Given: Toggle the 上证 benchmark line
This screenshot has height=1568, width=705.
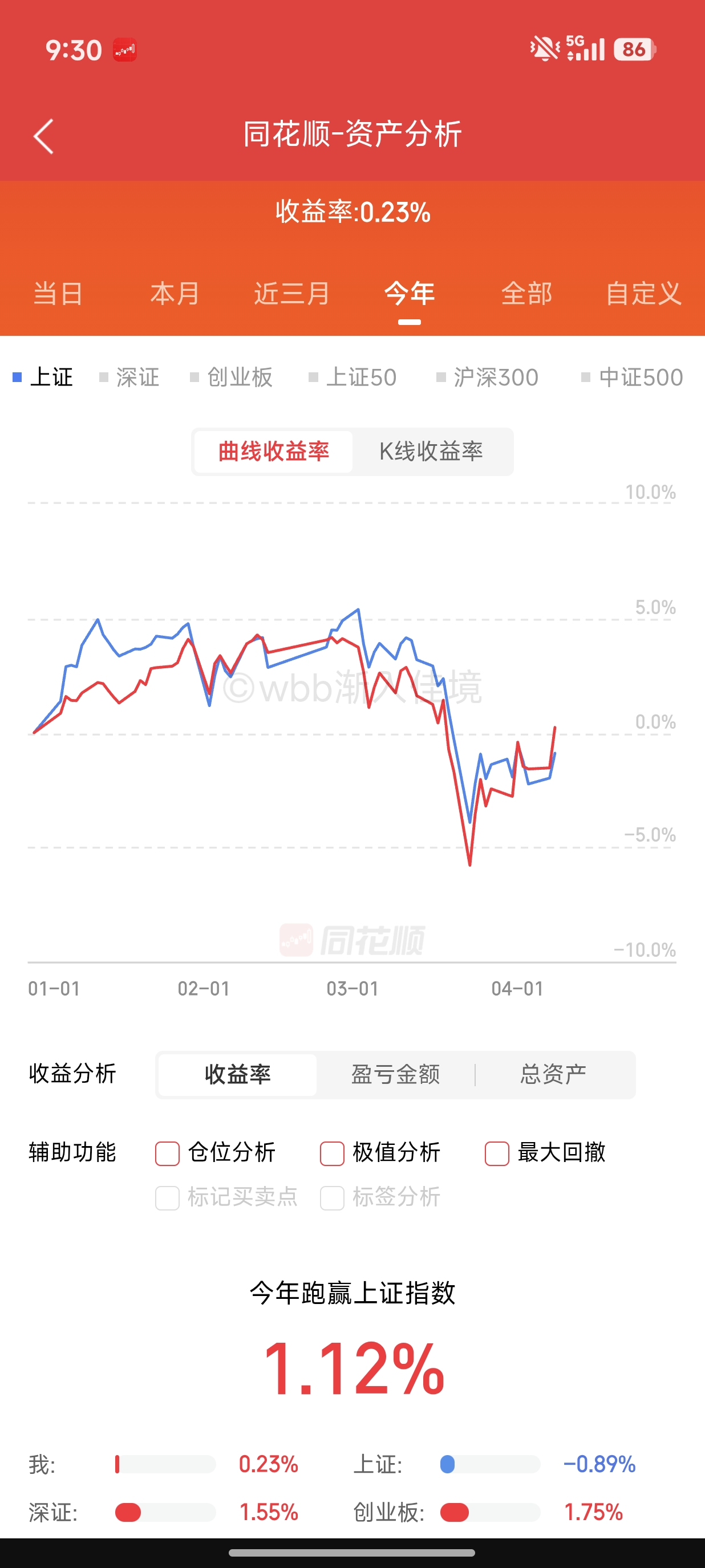Looking at the screenshot, I should (44, 377).
